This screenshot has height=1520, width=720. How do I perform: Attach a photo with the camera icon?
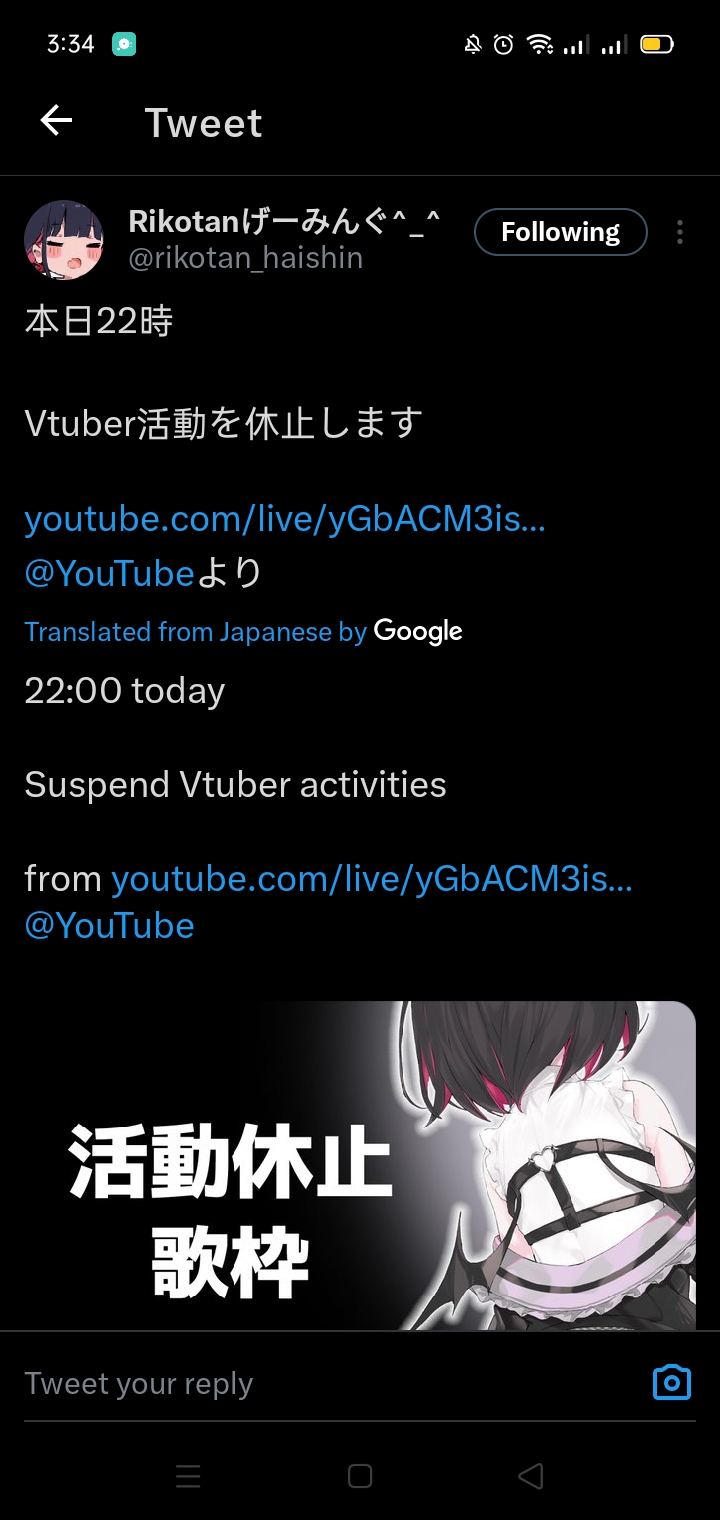[671, 1382]
